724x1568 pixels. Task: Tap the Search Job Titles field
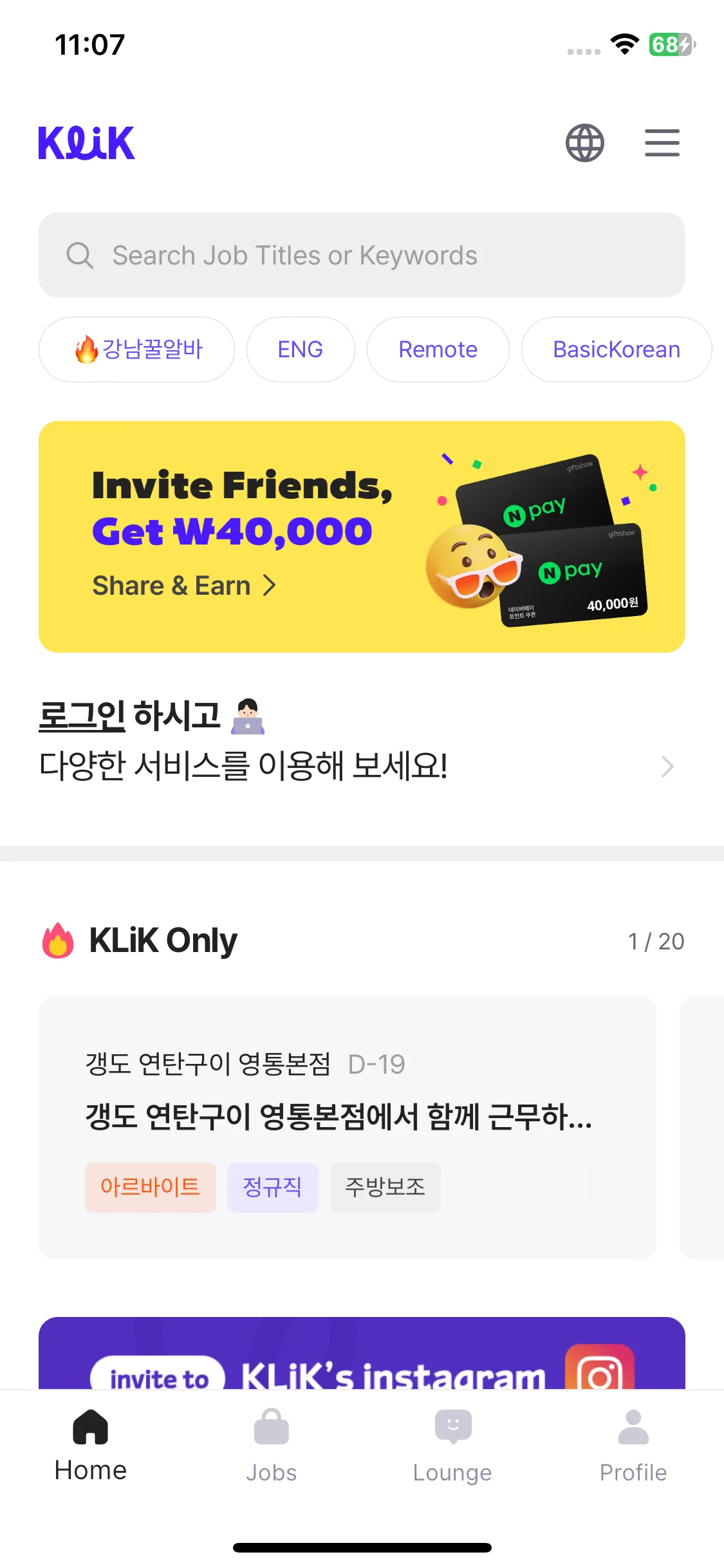point(362,255)
